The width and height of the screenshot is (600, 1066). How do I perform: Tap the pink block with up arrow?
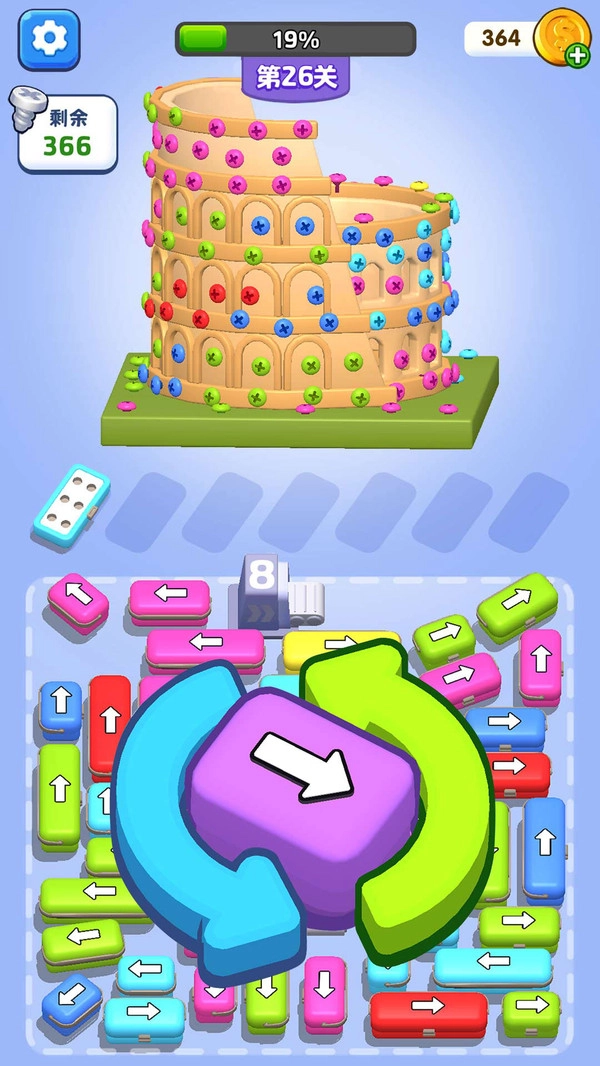tap(541, 660)
